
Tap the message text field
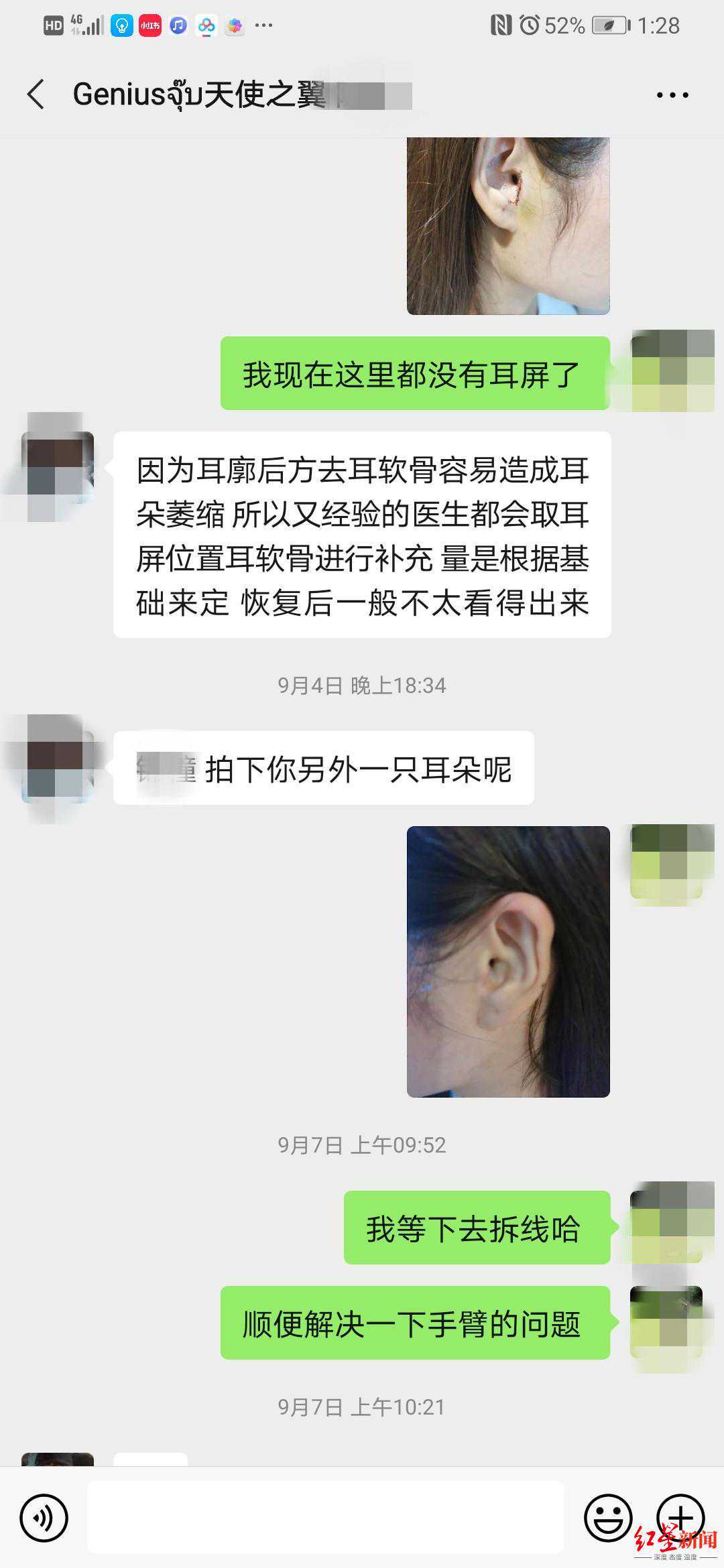tap(325, 1518)
